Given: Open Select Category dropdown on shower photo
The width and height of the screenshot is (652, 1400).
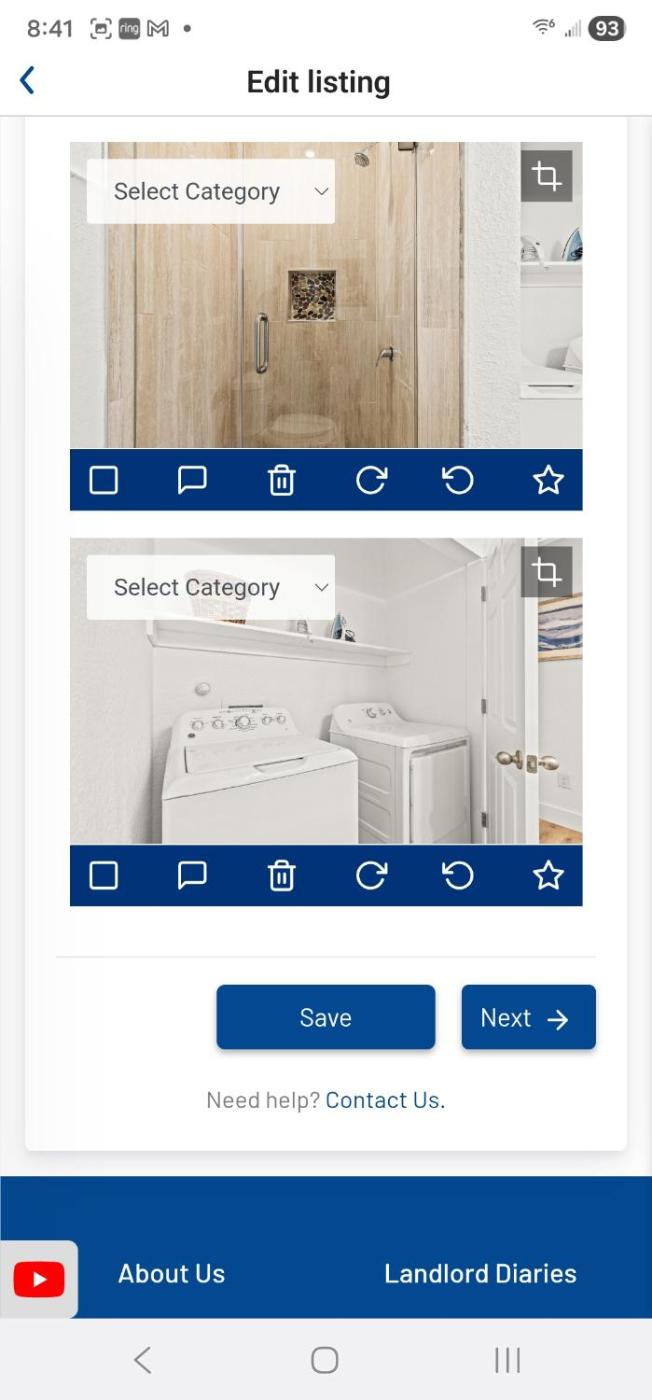Looking at the screenshot, I should click(x=211, y=192).
